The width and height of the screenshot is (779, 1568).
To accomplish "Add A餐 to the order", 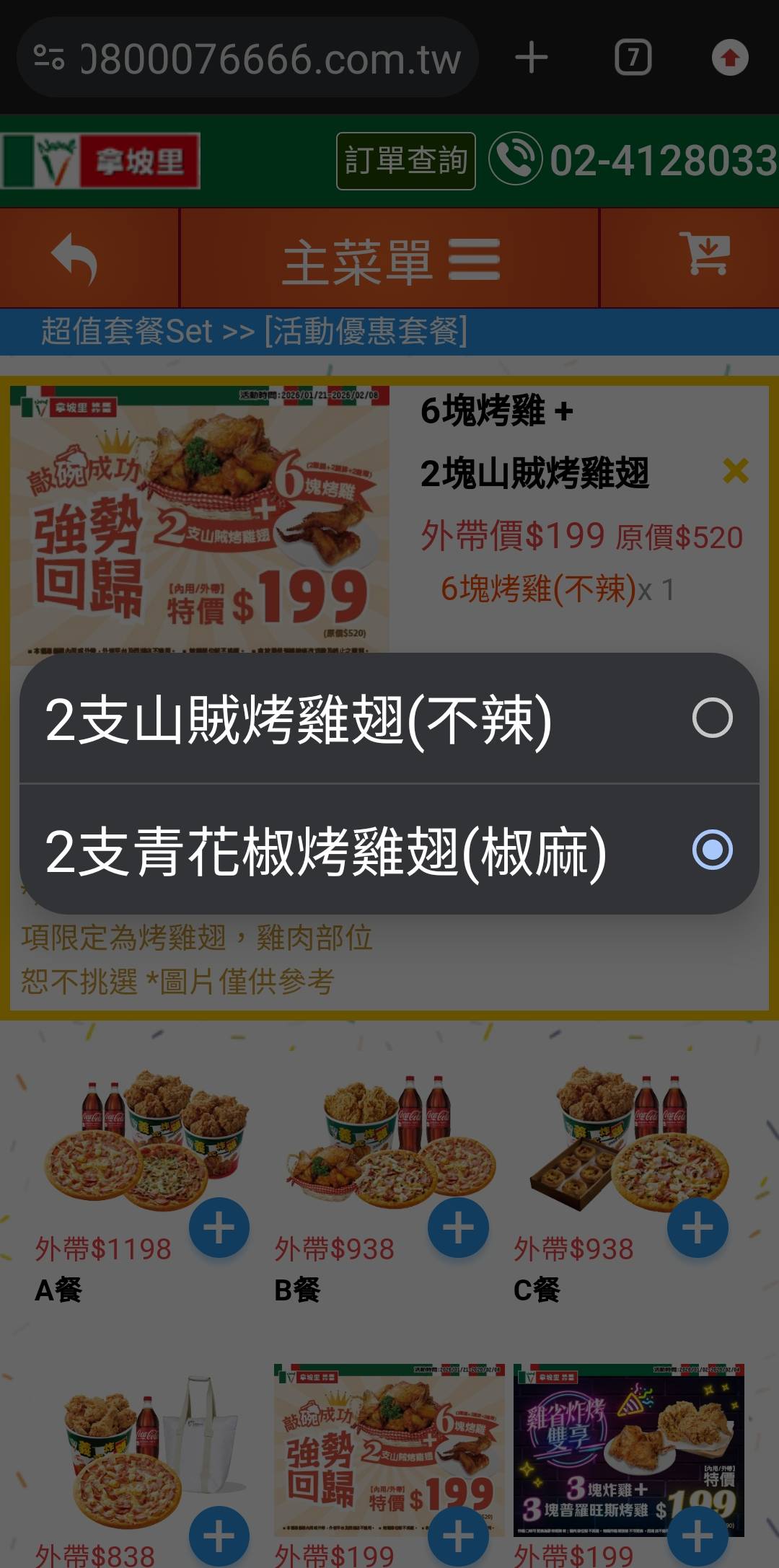I will tap(219, 1227).
